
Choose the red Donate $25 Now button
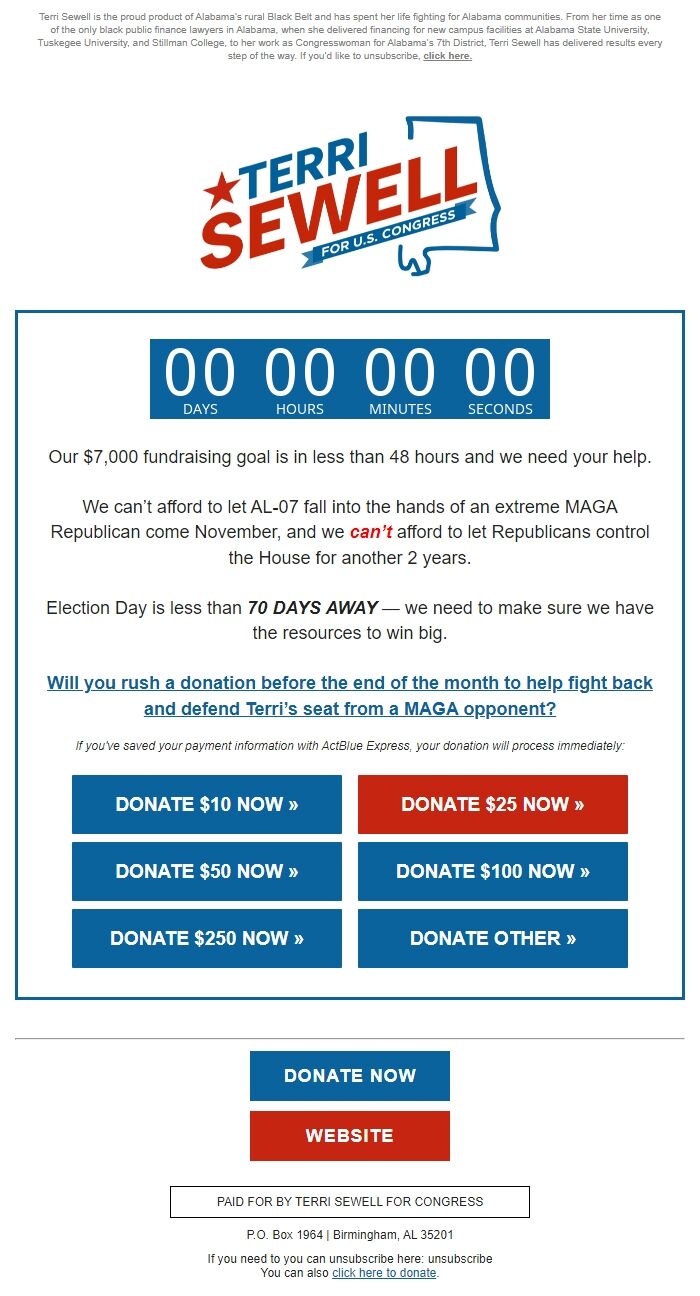point(493,804)
